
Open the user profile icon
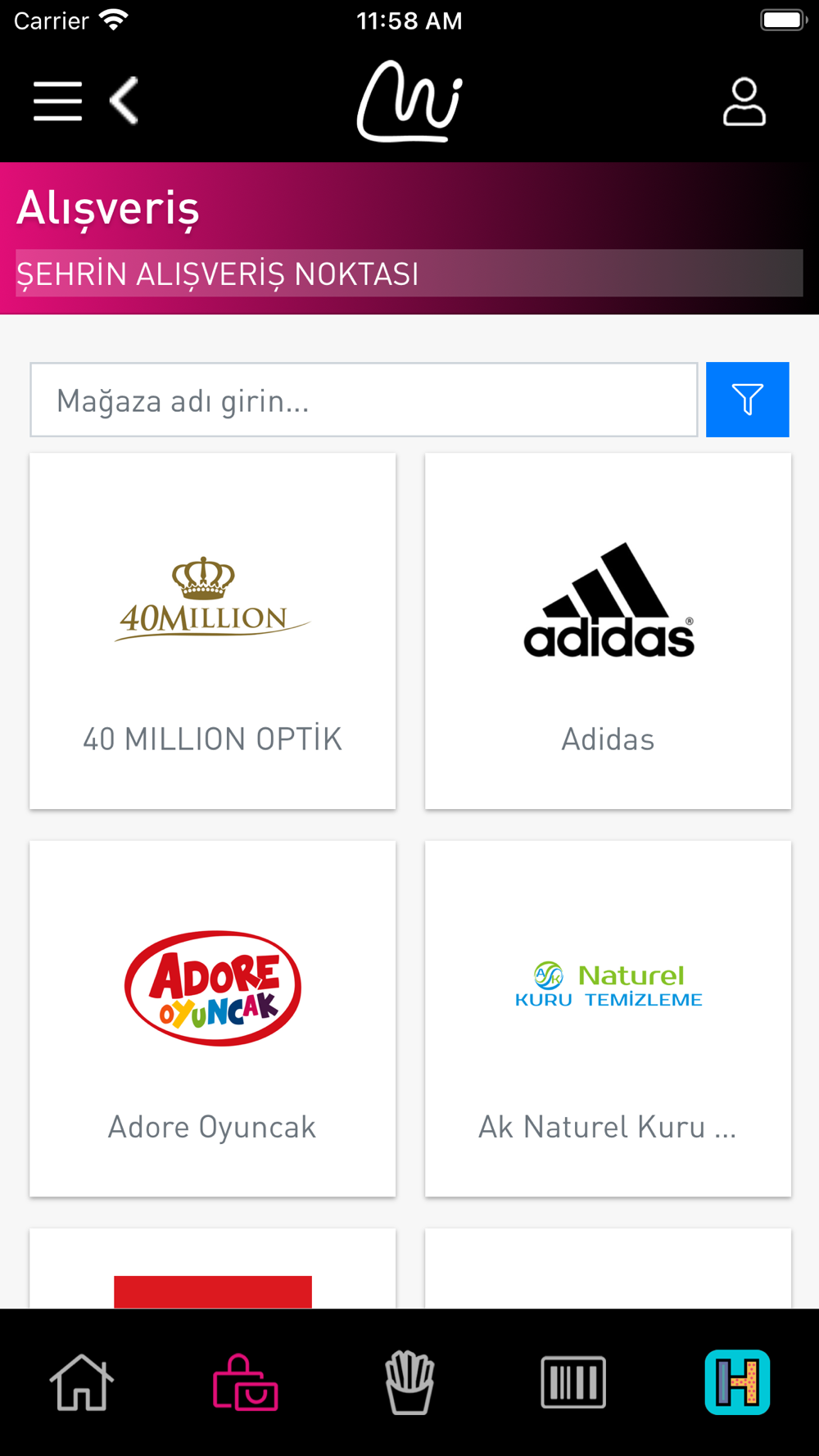click(x=744, y=102)
